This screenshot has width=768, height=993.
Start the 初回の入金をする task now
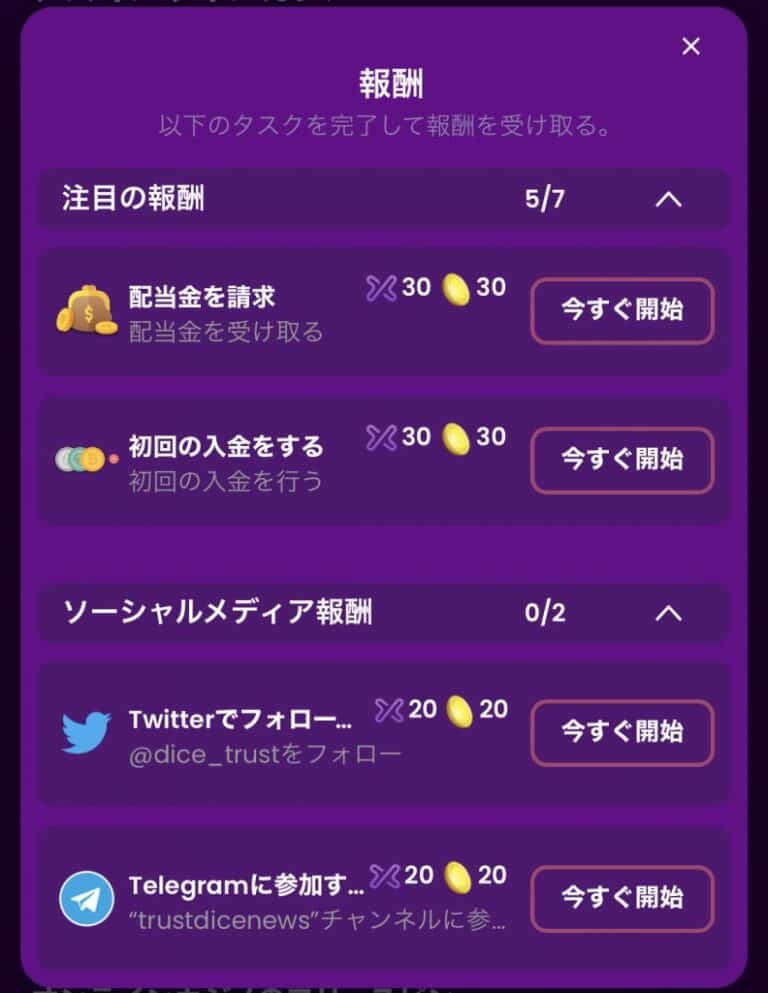coord(622,460)
